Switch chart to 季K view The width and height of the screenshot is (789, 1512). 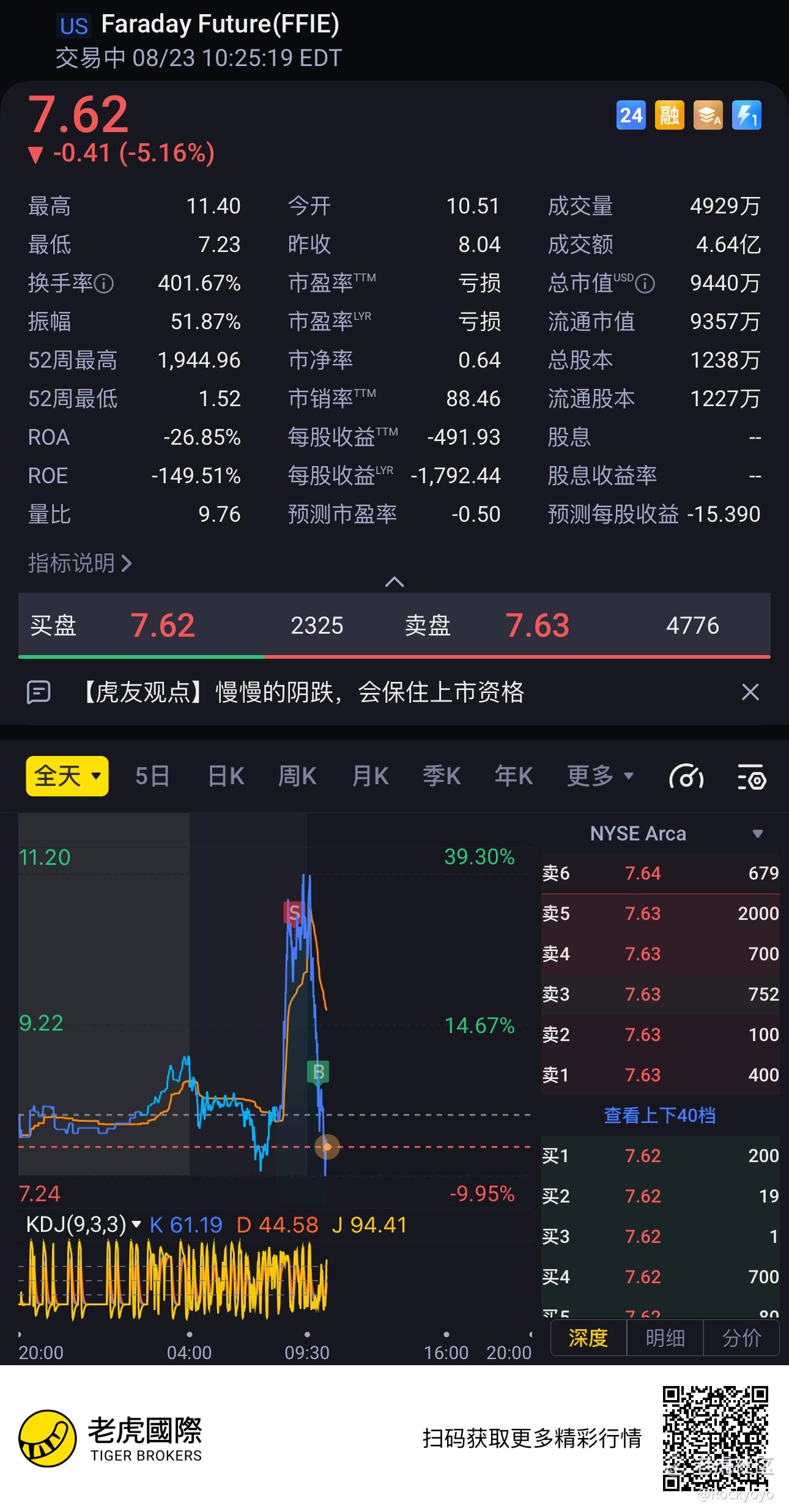click(442, 776)
